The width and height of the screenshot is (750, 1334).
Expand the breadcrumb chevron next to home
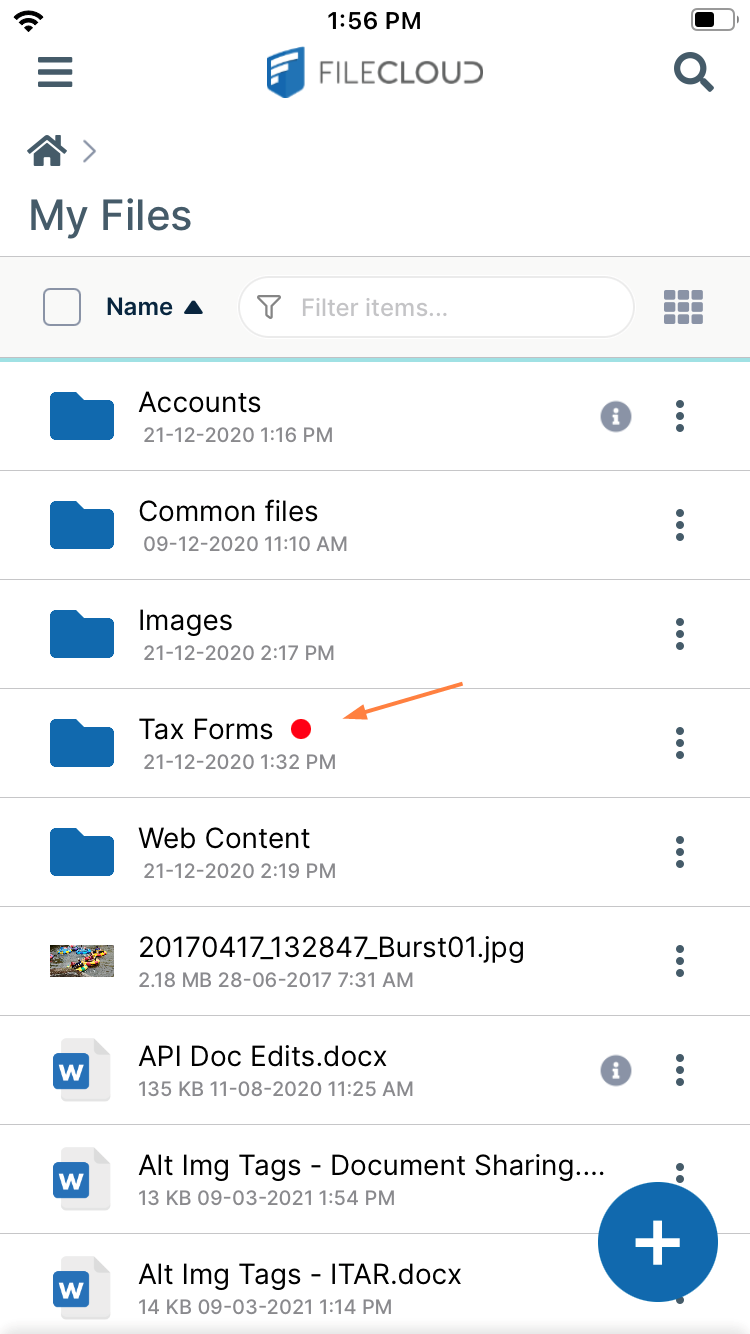(89, 150)
